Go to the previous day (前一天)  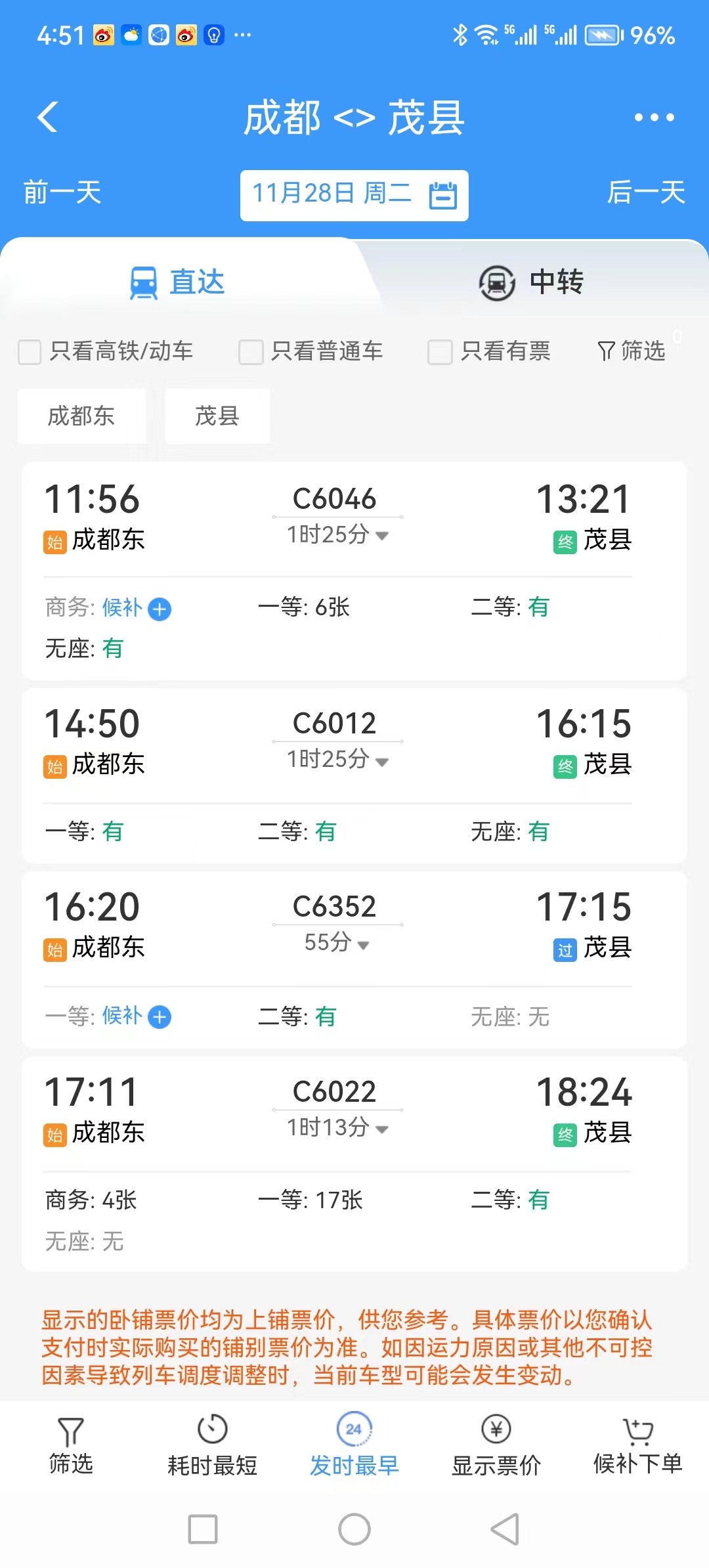62,193
